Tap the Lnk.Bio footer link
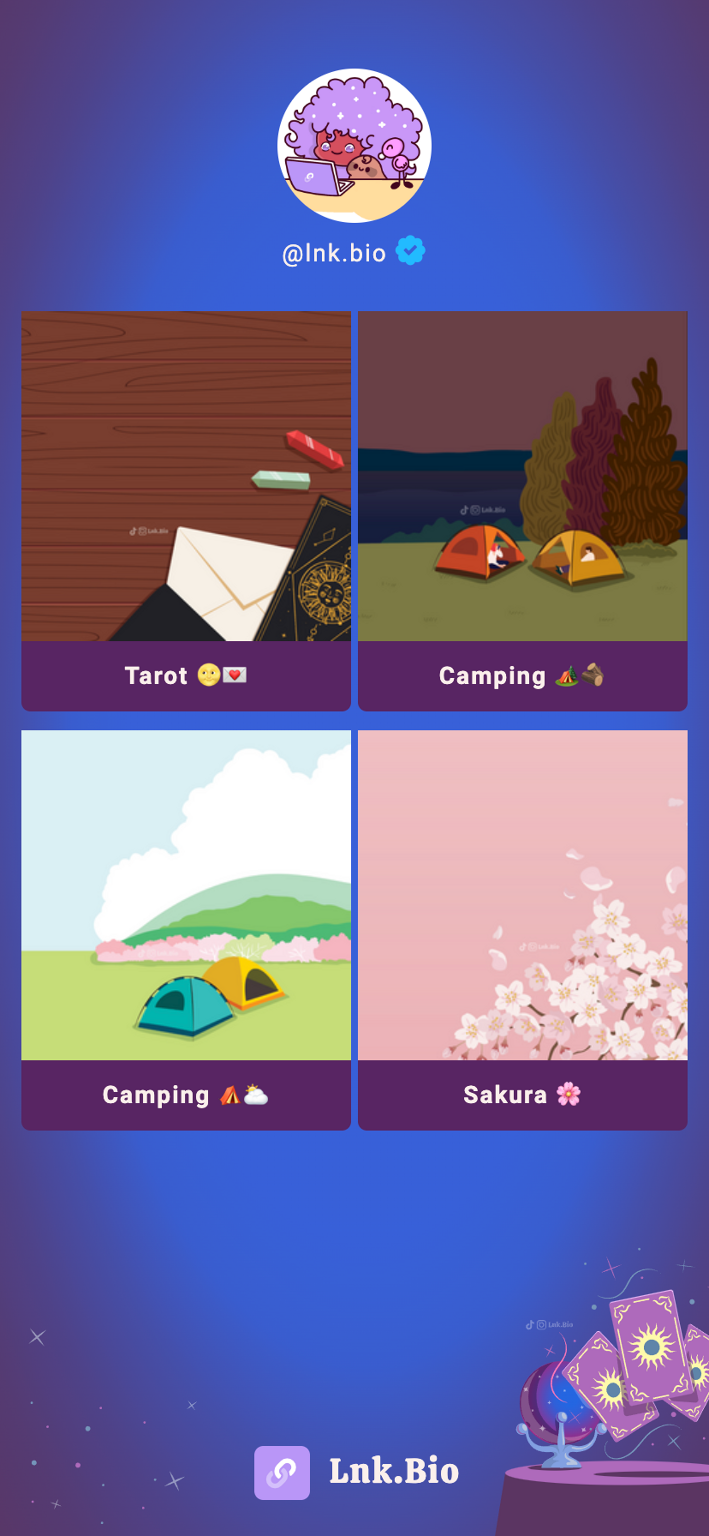Screen dimensions: 709x1536 (x=356, y=1472)
